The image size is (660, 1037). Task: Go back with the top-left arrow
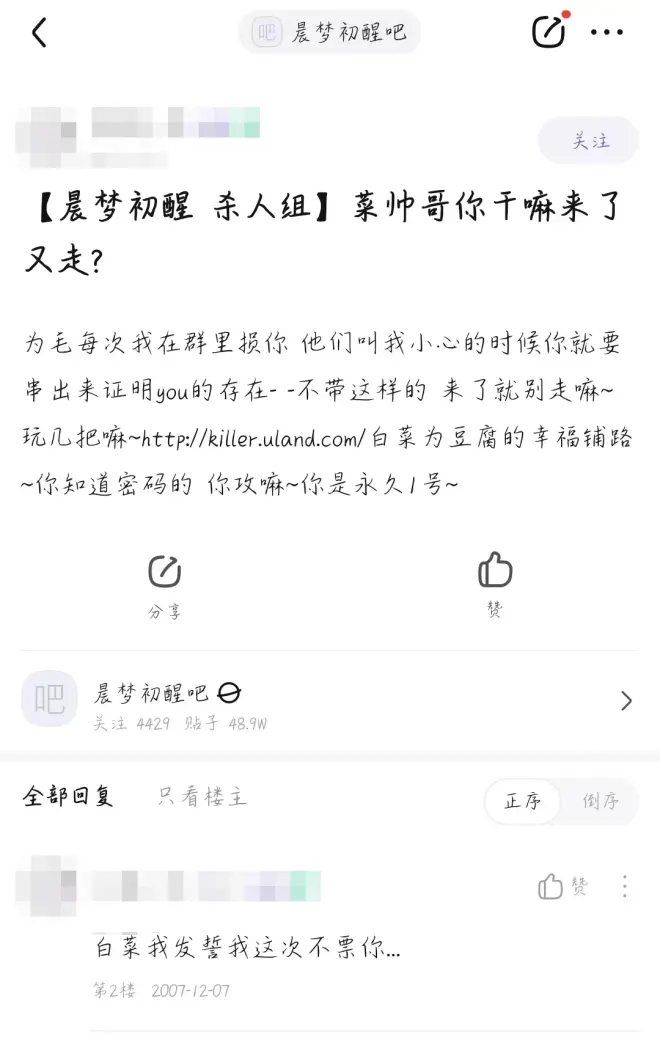click(39, 33)
